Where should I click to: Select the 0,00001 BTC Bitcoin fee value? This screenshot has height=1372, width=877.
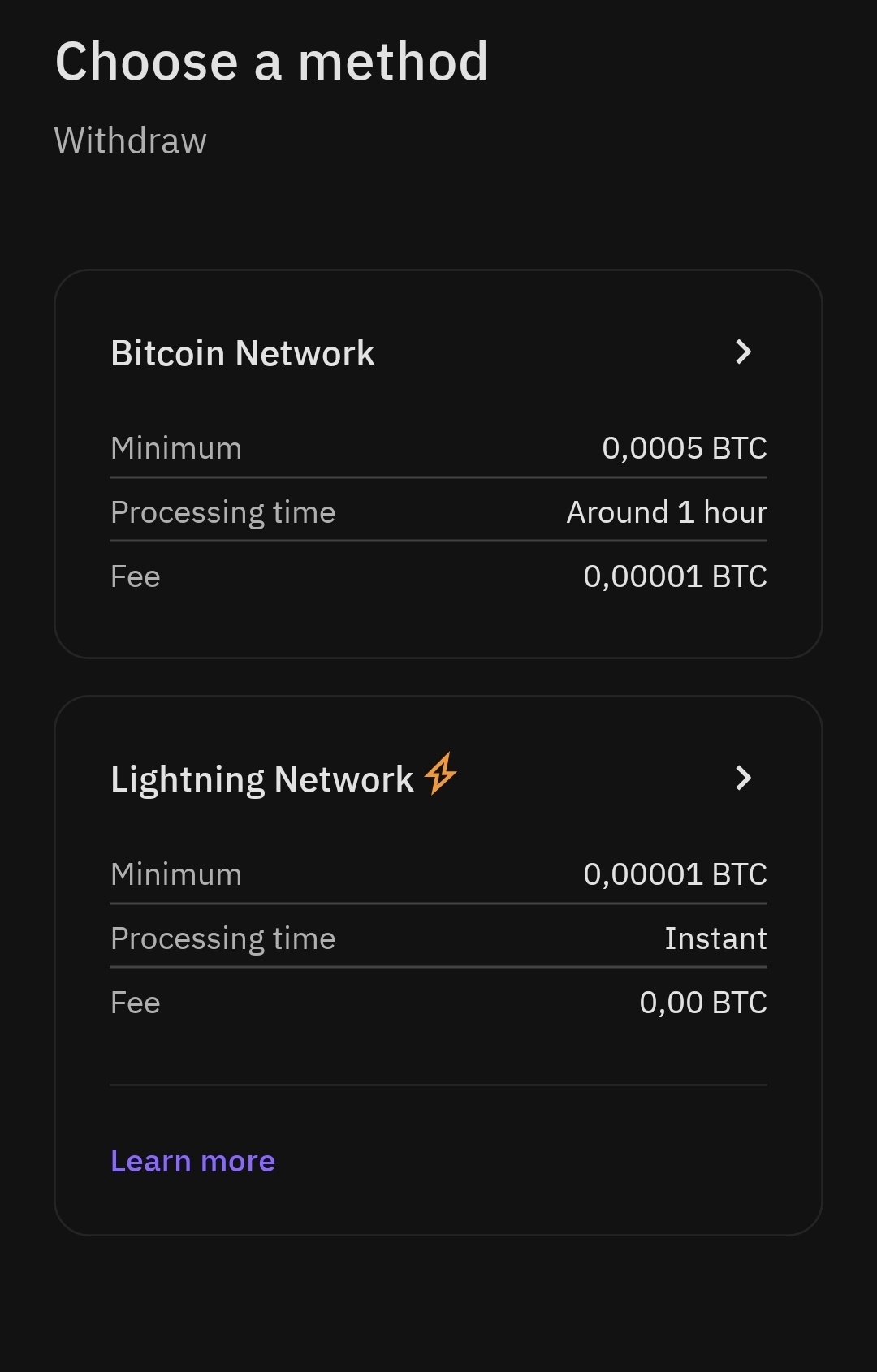[676, 576]
